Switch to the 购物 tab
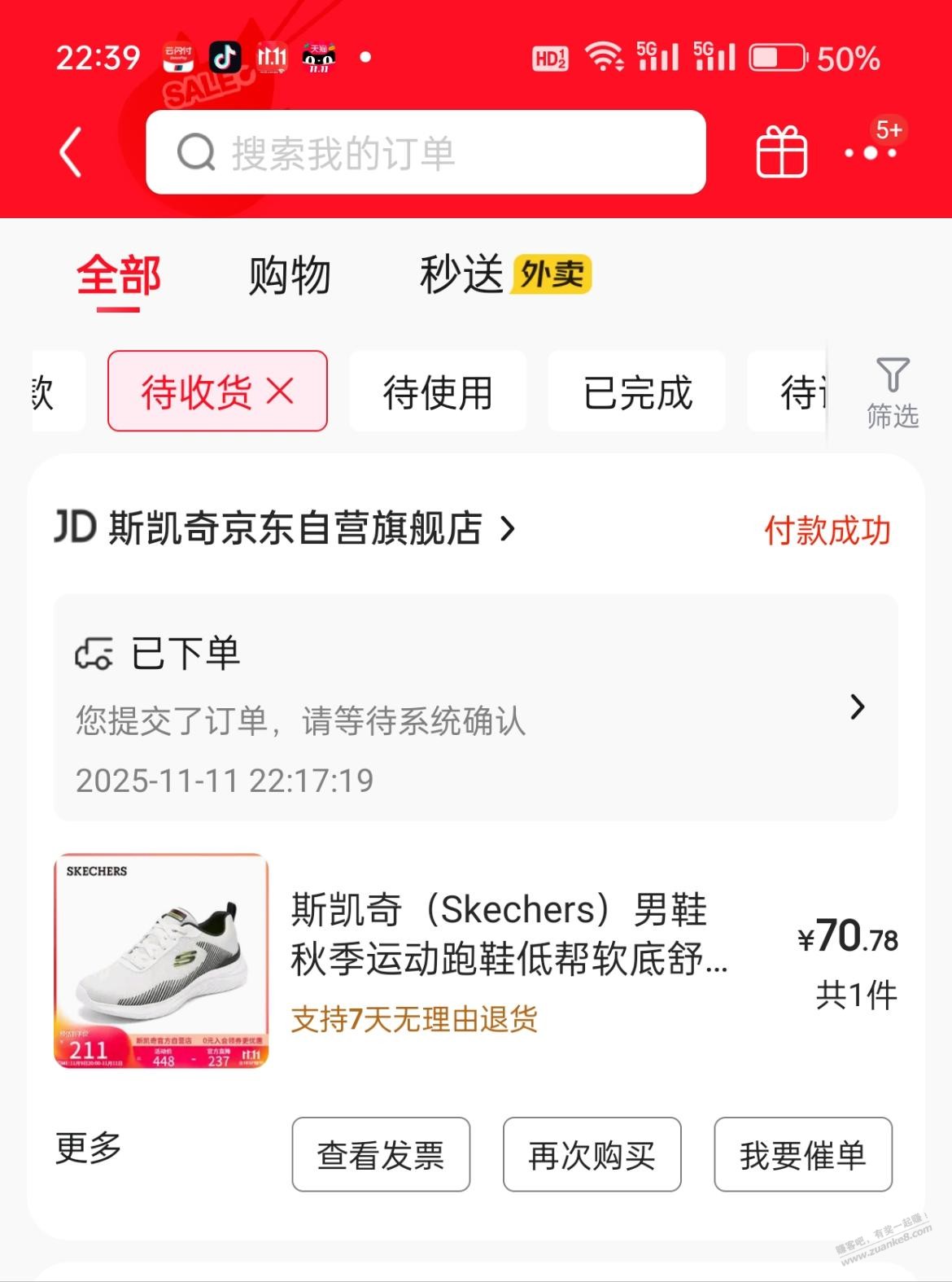The height and width of the screenshot is (1282, 952). 290,276
